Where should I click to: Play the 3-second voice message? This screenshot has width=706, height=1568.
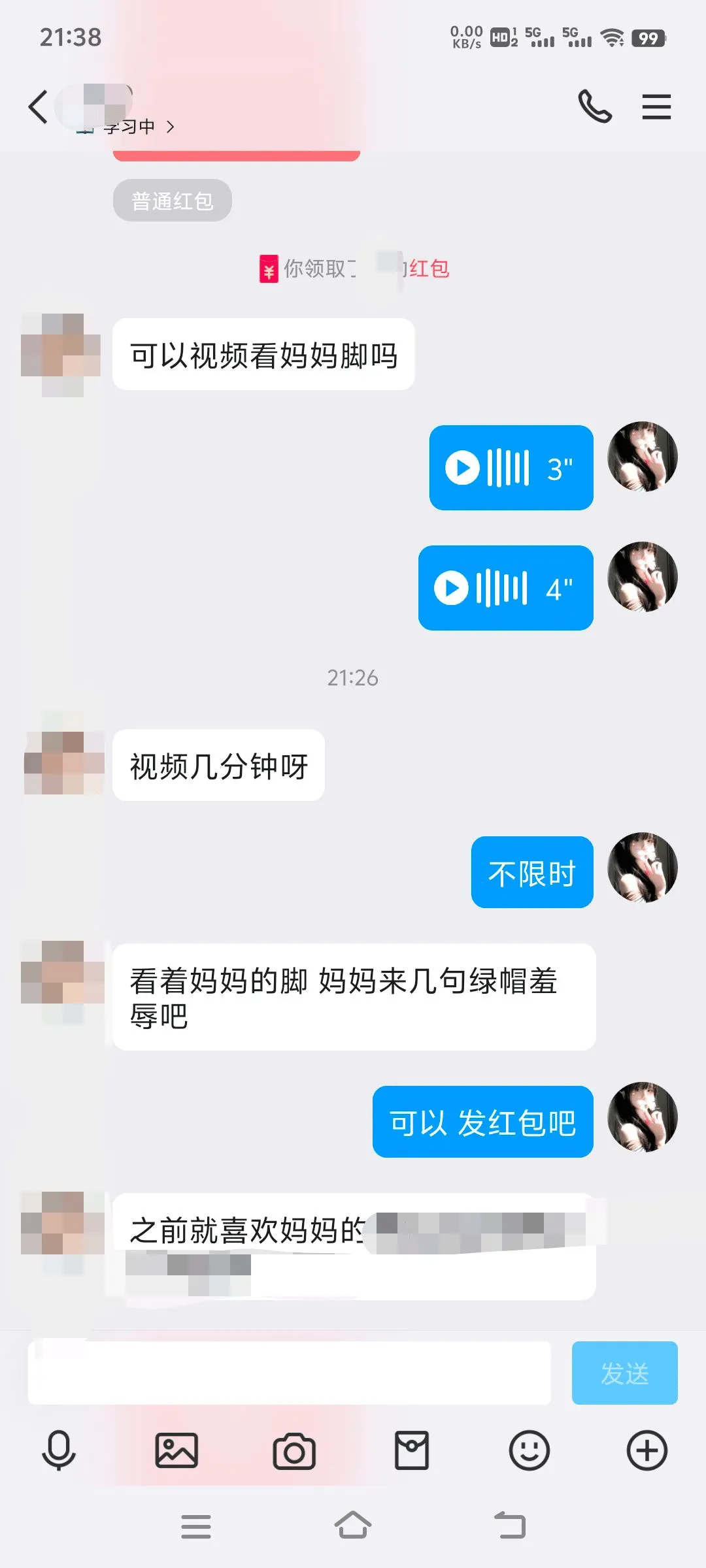click(x=511, y=468)
